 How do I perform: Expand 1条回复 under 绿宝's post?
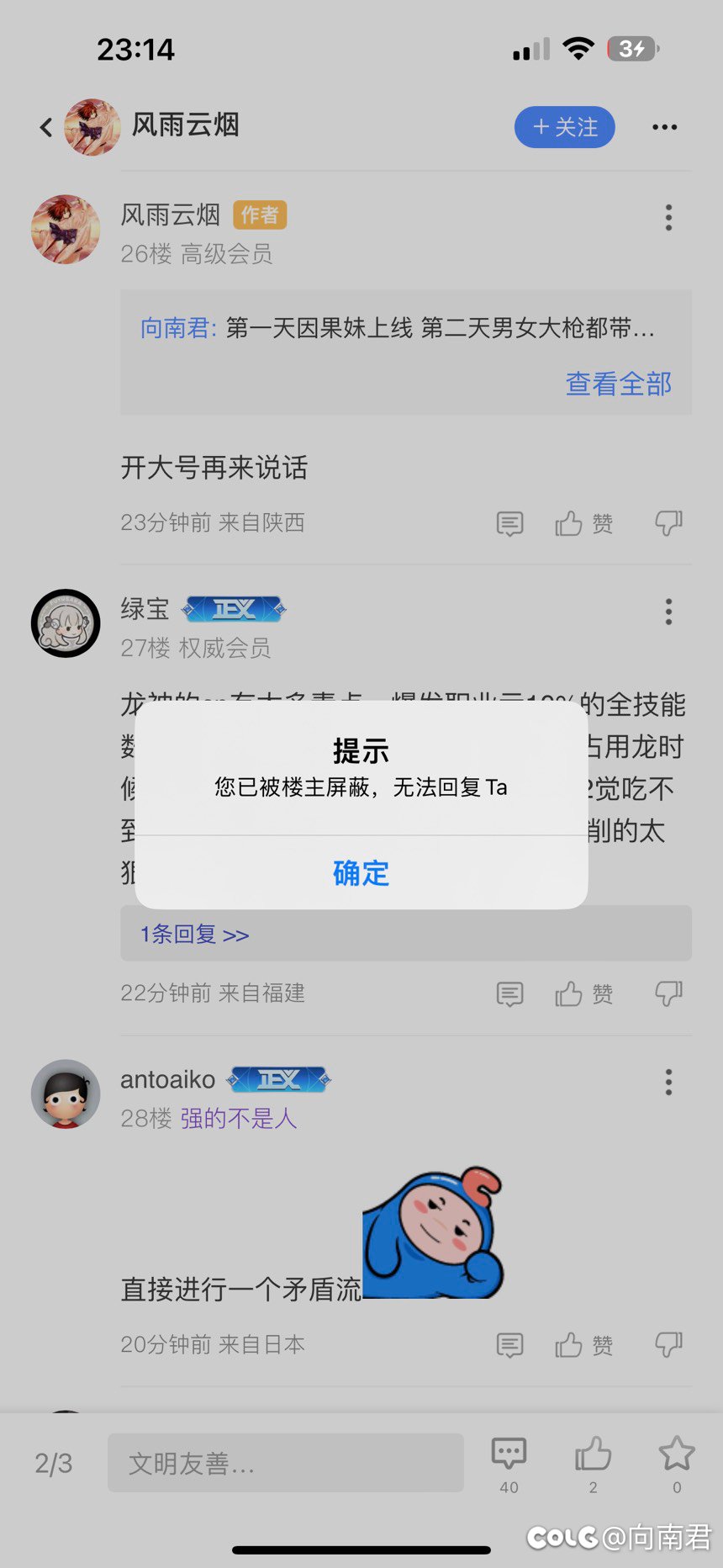[x=194, y=935]
